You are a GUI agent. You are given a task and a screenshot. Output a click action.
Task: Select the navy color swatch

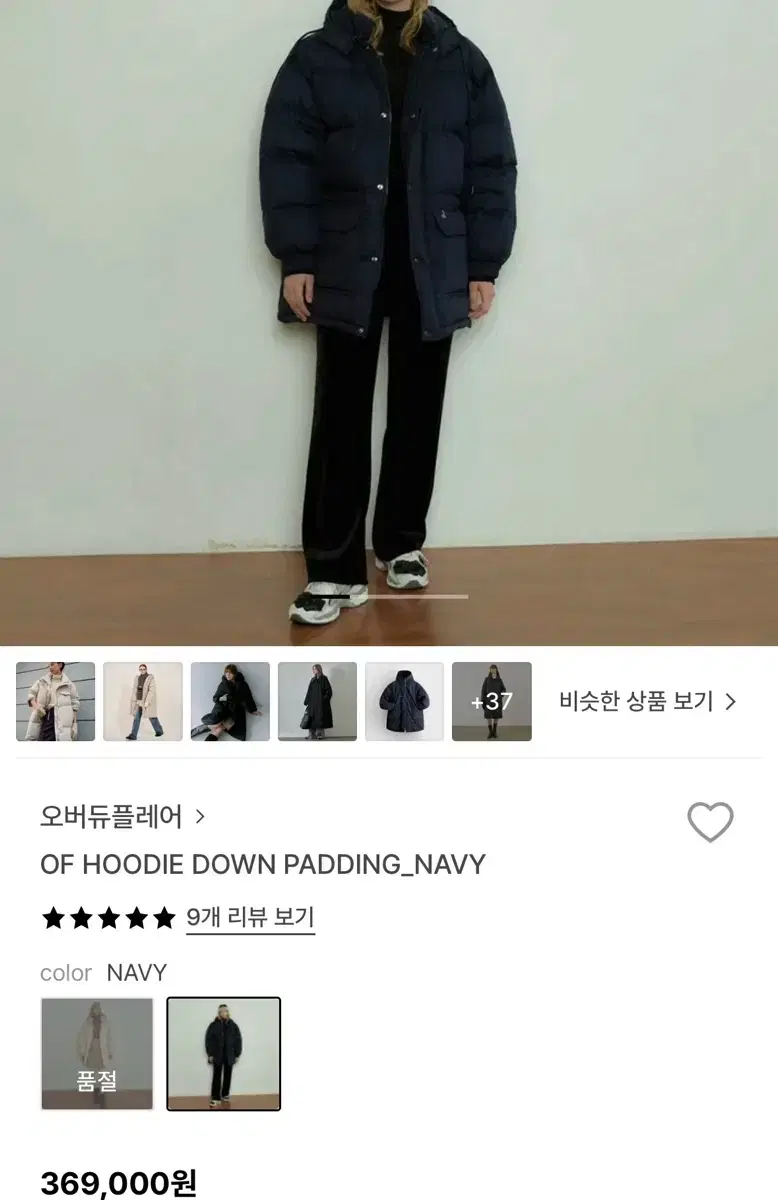223,1053
